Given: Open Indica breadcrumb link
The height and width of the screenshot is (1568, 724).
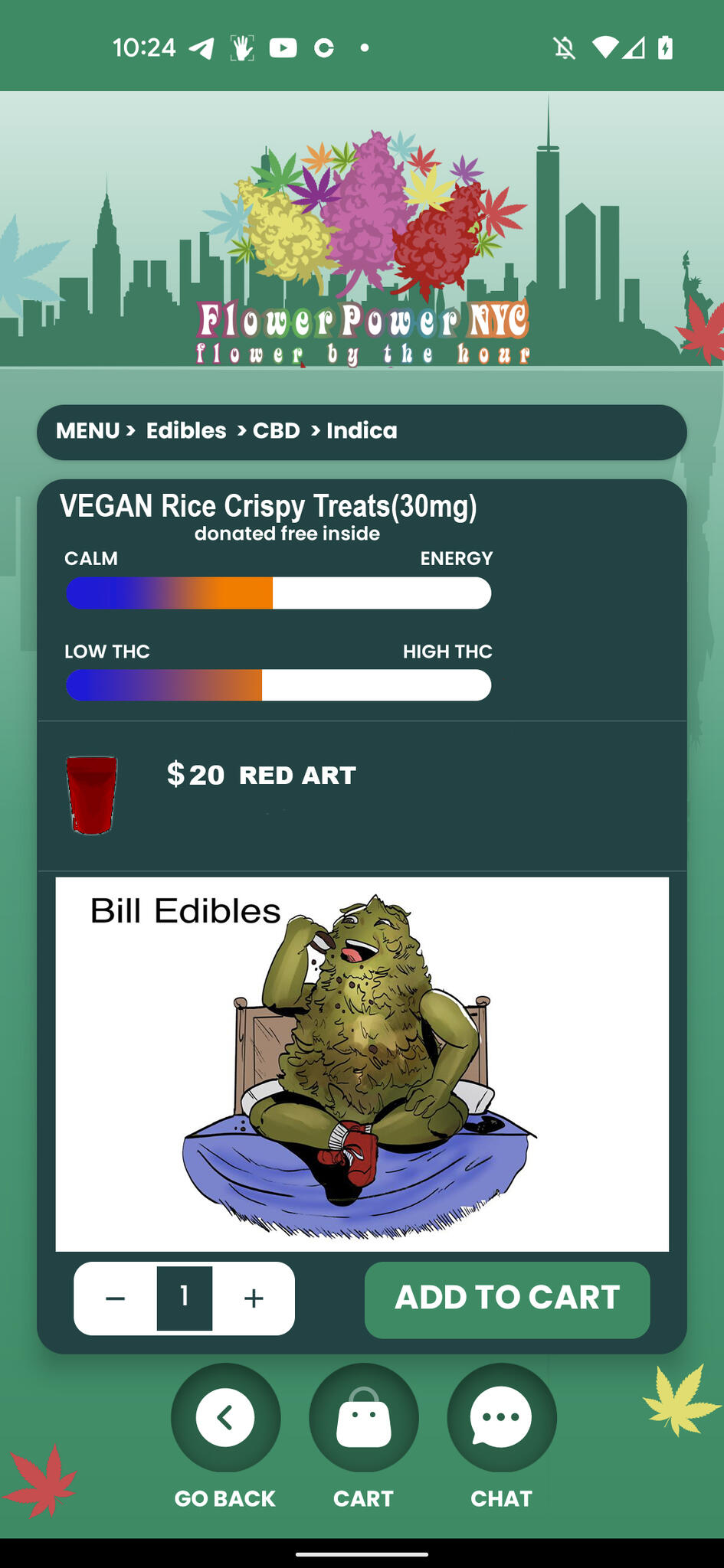Looking at the screenshot, I should [x=362, y=431].
